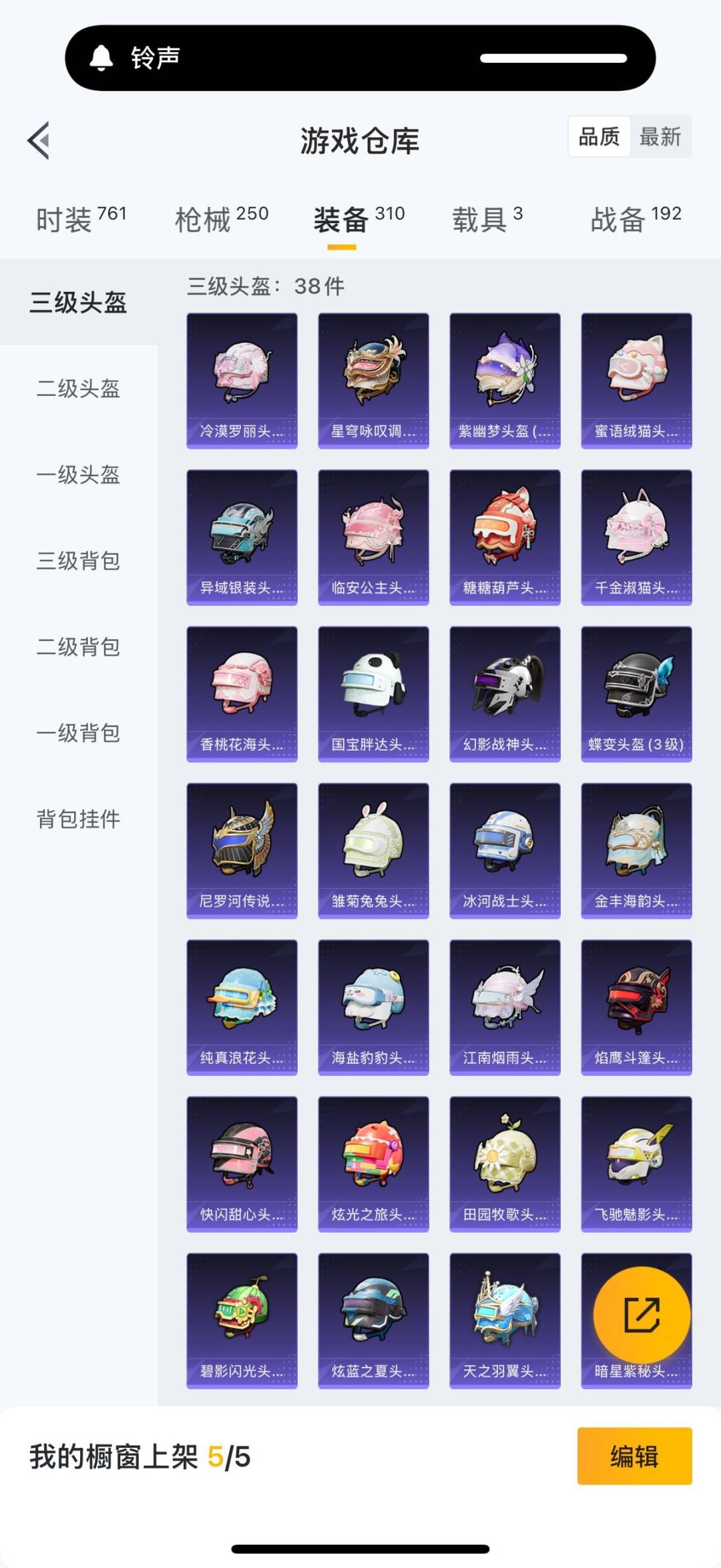Select 二级头盔 in the sidebar

79,389
